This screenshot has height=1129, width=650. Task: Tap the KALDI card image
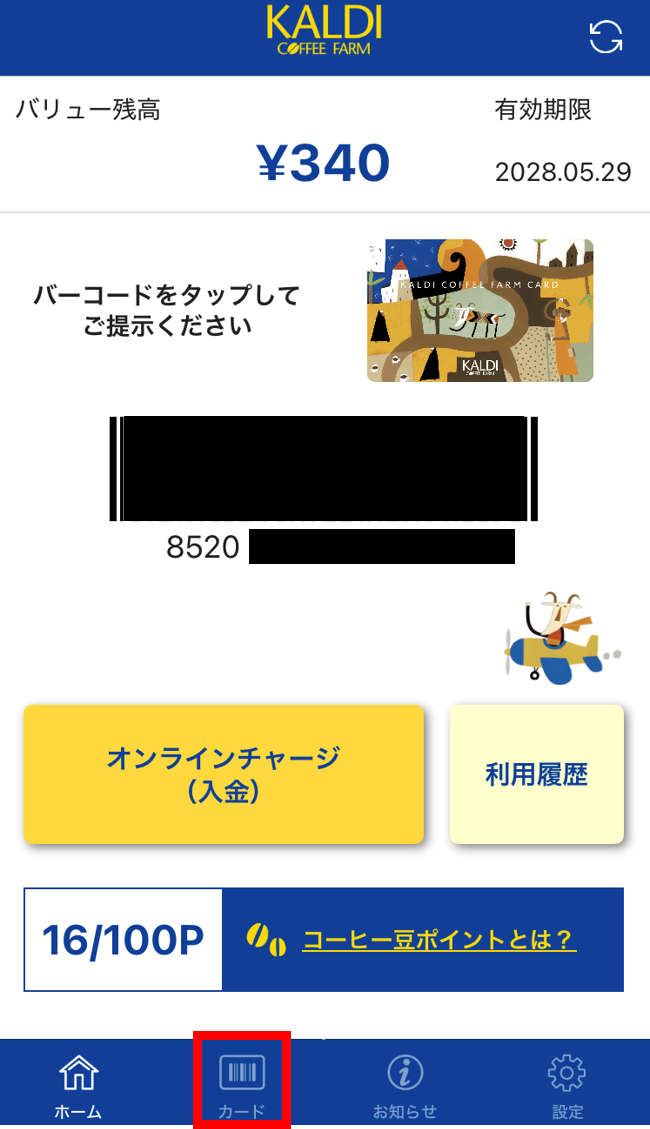click(x=480, y=310)
